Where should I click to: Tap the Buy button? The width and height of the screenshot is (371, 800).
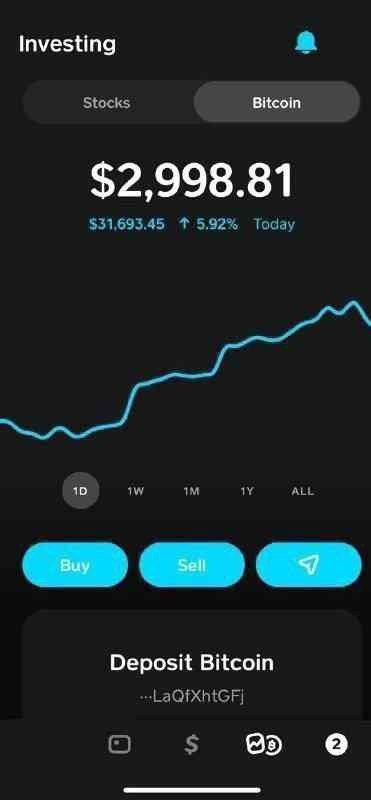point(75,565)
